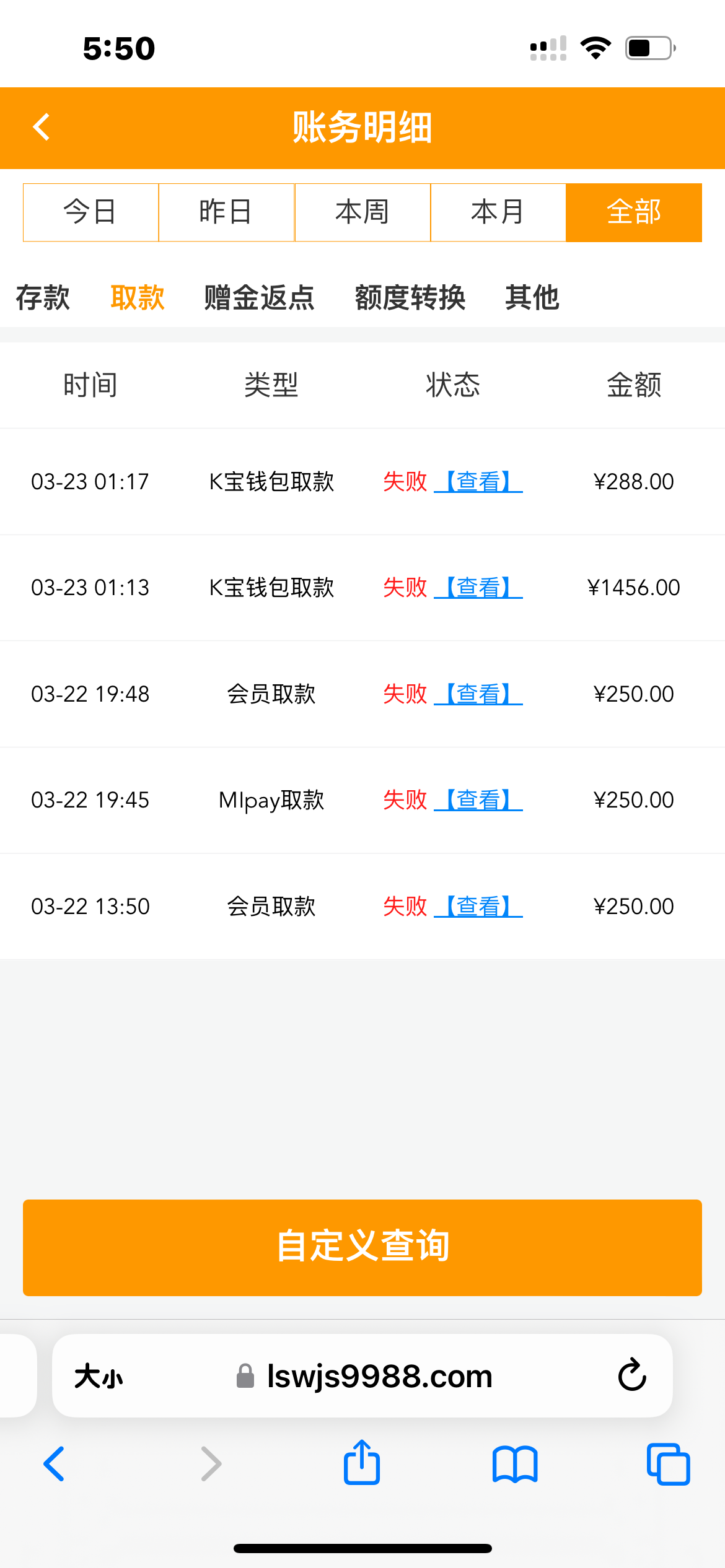Select the 本月 date filter

(x=498, y=212)
